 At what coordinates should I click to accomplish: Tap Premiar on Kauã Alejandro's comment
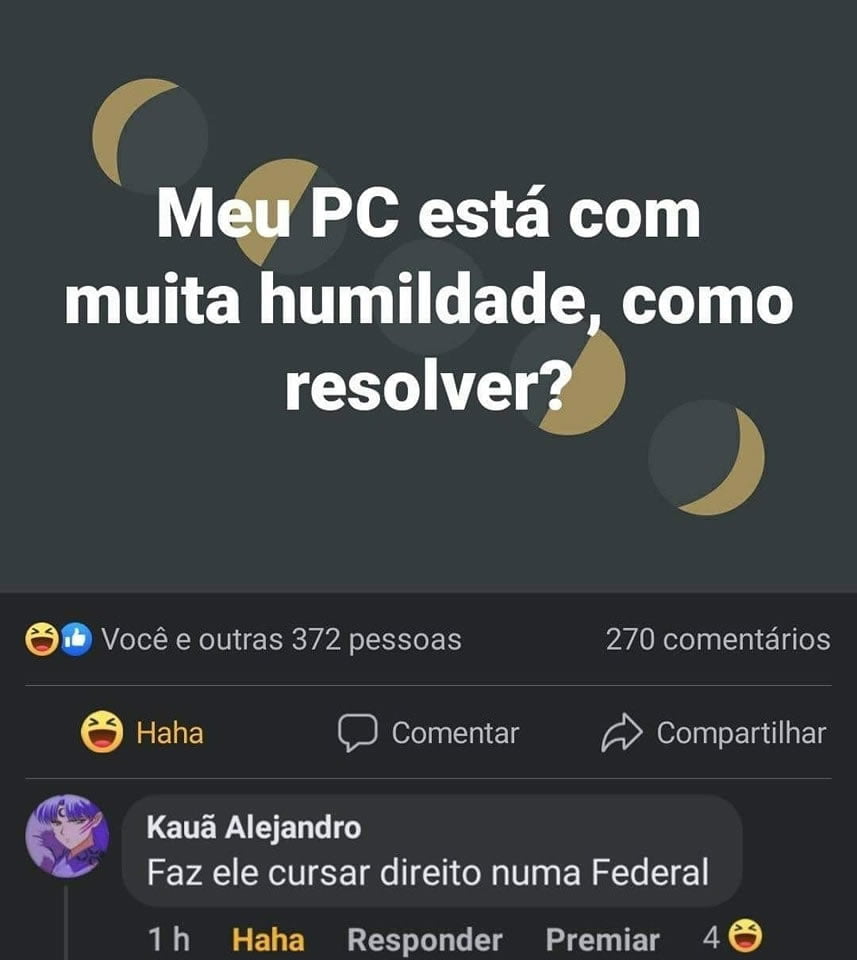point(602,940)
